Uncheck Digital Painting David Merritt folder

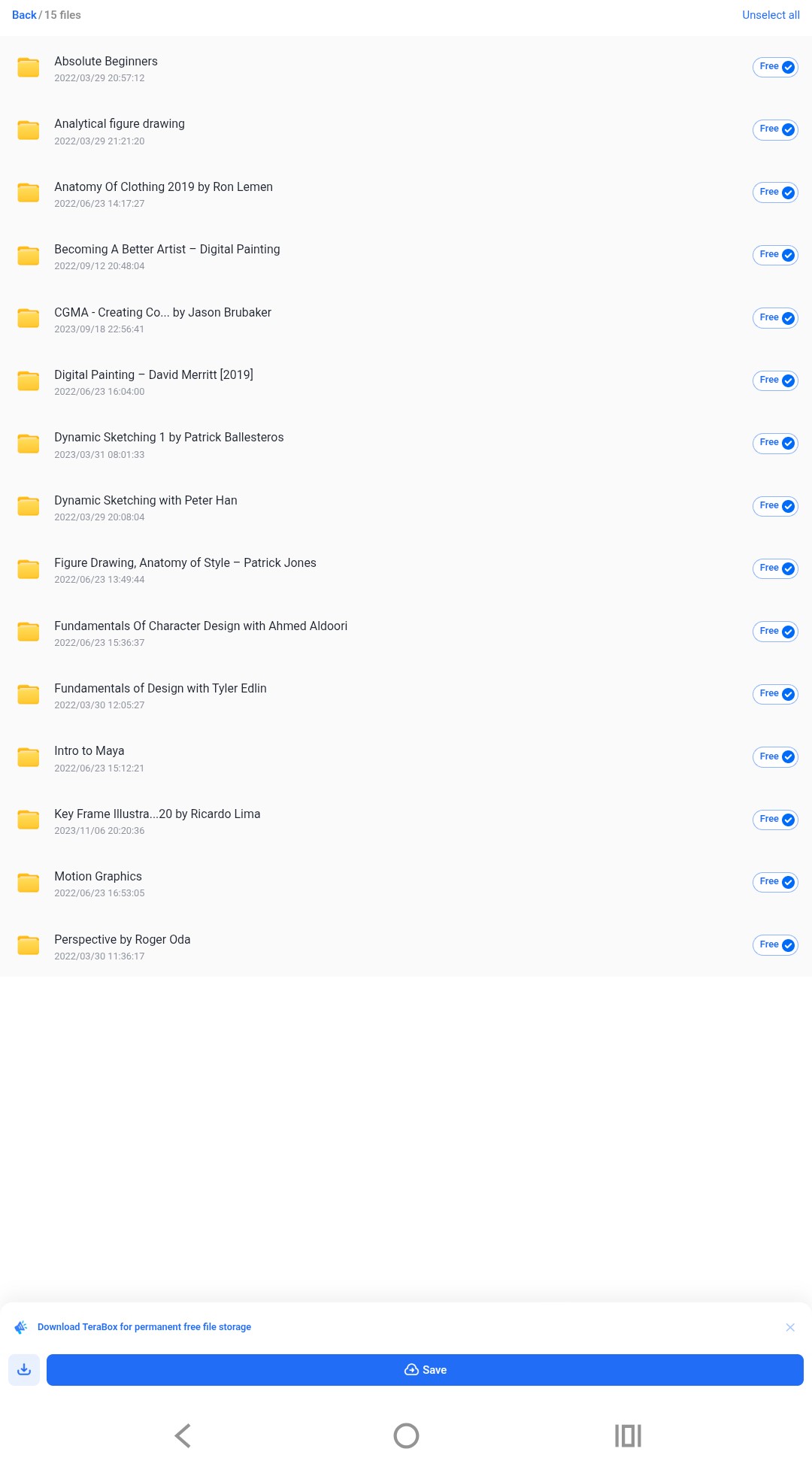[x=788, y=381]
